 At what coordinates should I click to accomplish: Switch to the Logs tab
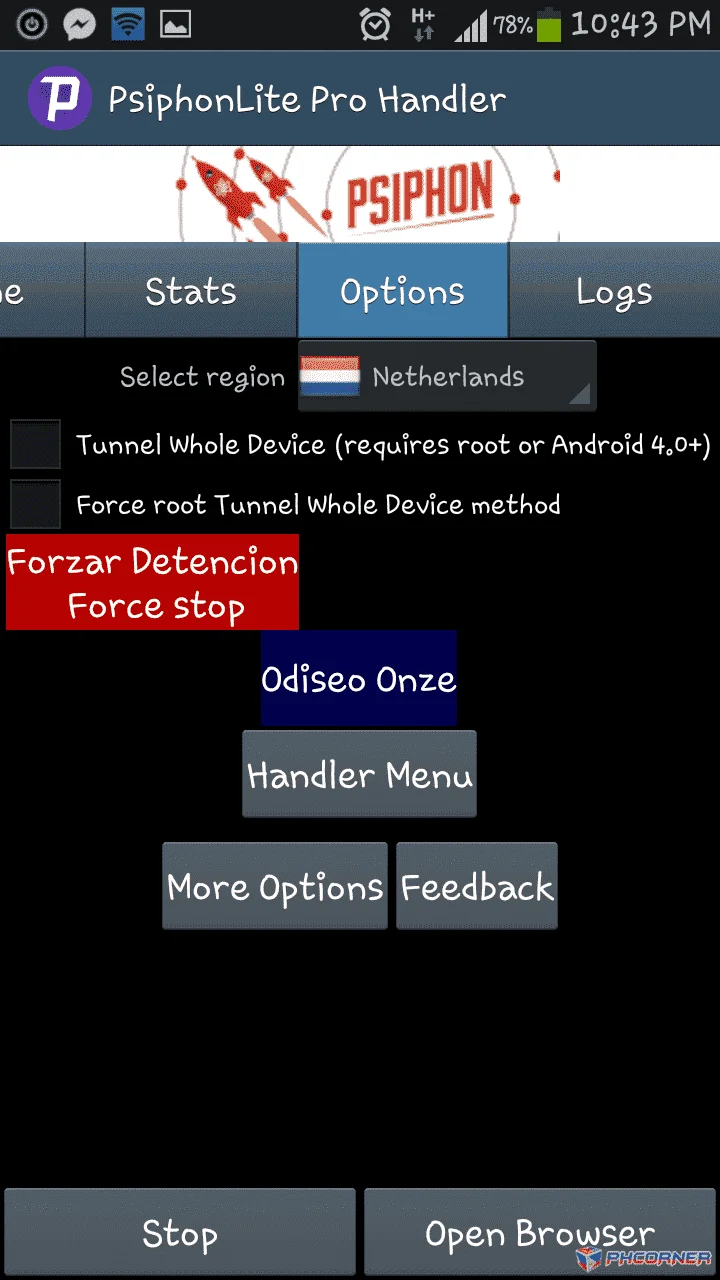click(615, 291)
